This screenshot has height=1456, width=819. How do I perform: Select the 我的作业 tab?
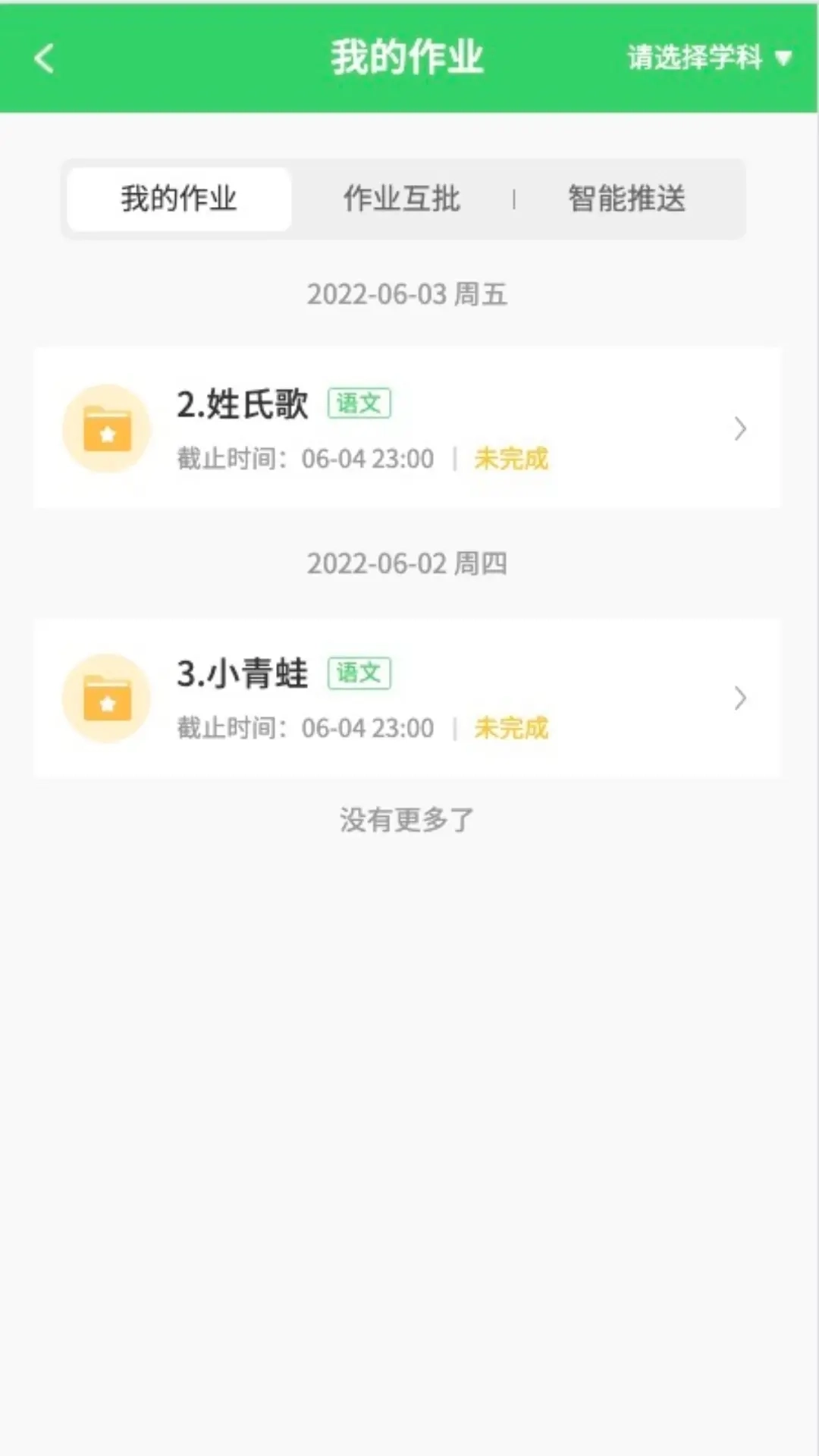pyautogui.click(x=179, y=199)
